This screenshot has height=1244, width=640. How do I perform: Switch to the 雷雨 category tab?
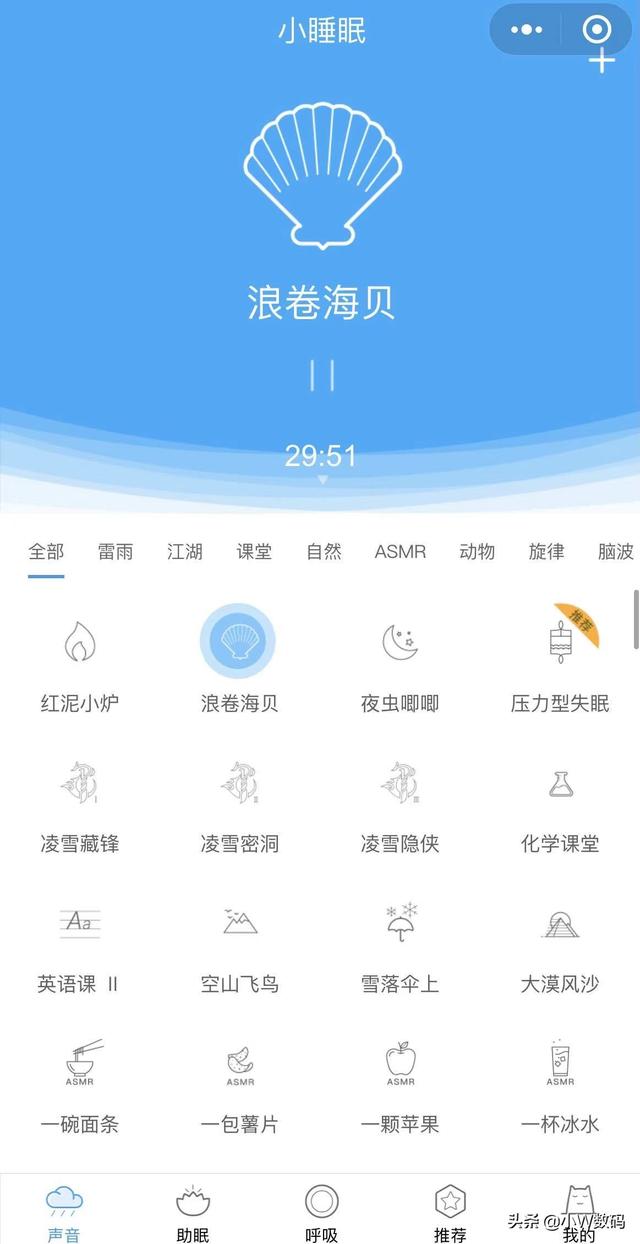click(x=116, y=552)
